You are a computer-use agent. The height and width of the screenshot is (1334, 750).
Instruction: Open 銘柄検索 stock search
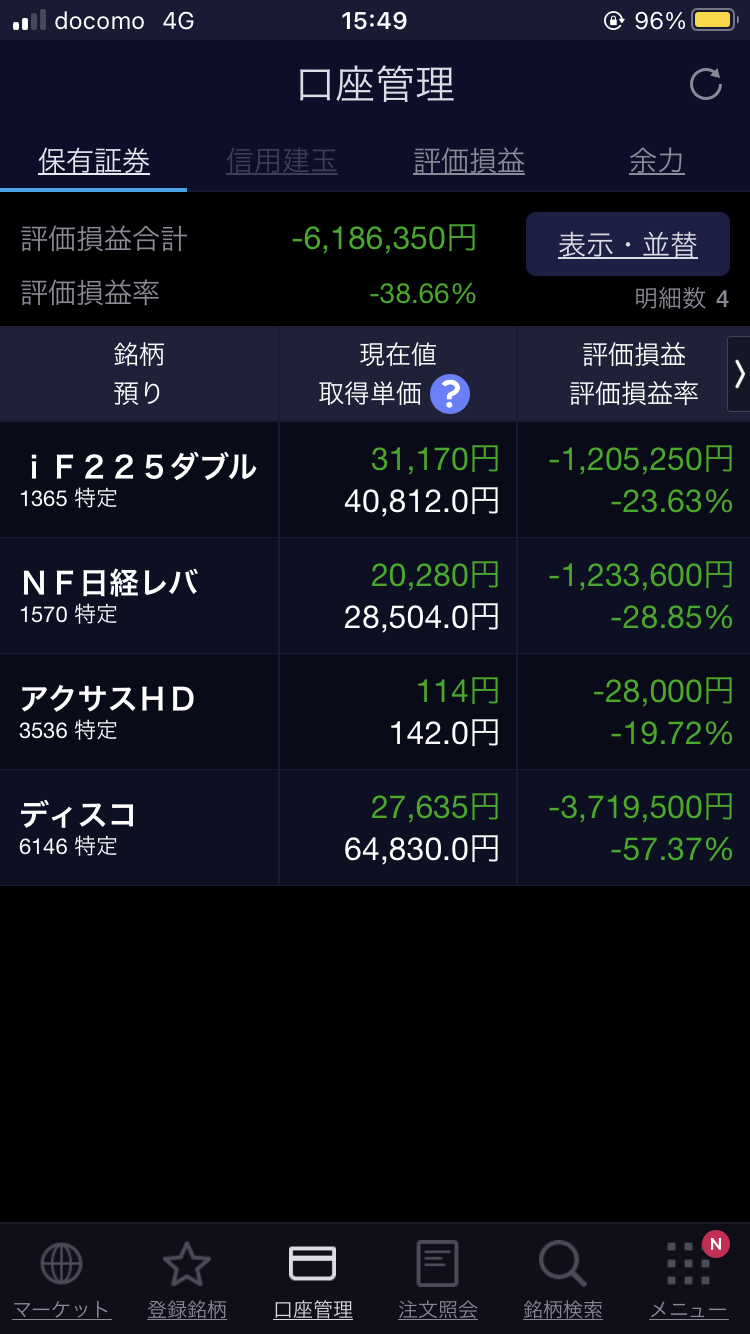pyautogui.click(x=562, y=1280)
